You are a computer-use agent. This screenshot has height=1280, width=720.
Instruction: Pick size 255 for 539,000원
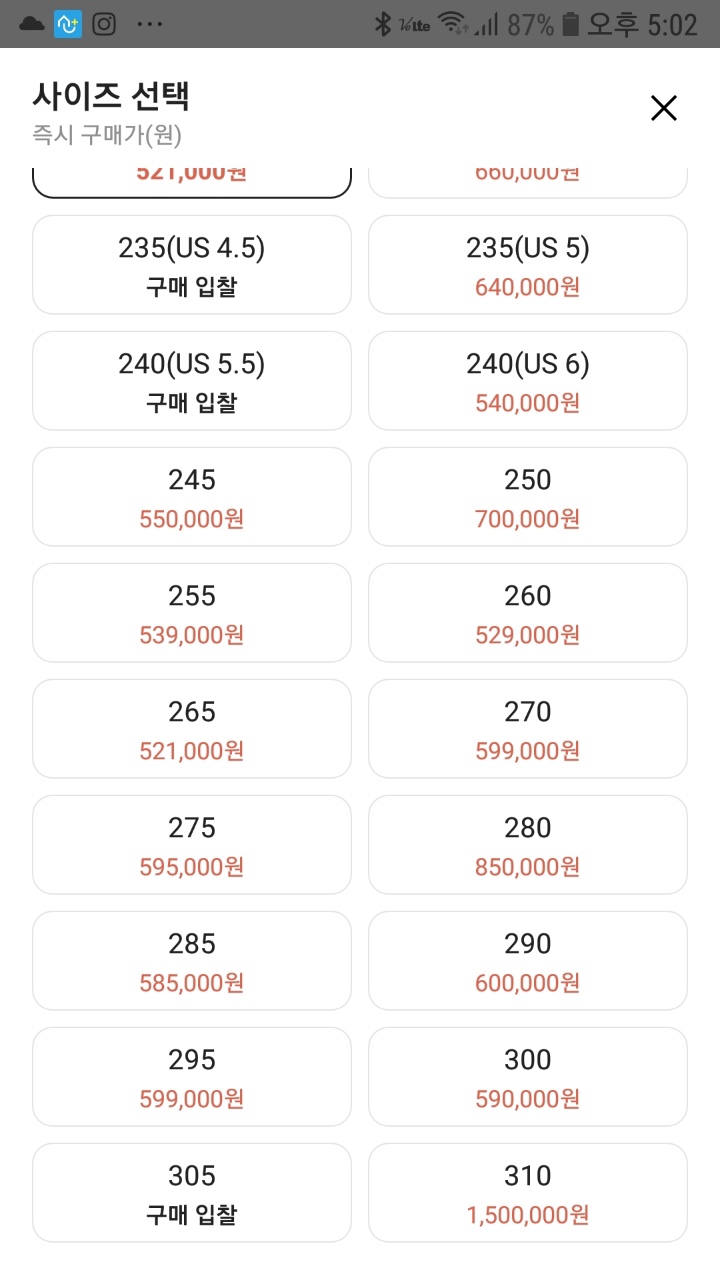(x=192, y=613)
